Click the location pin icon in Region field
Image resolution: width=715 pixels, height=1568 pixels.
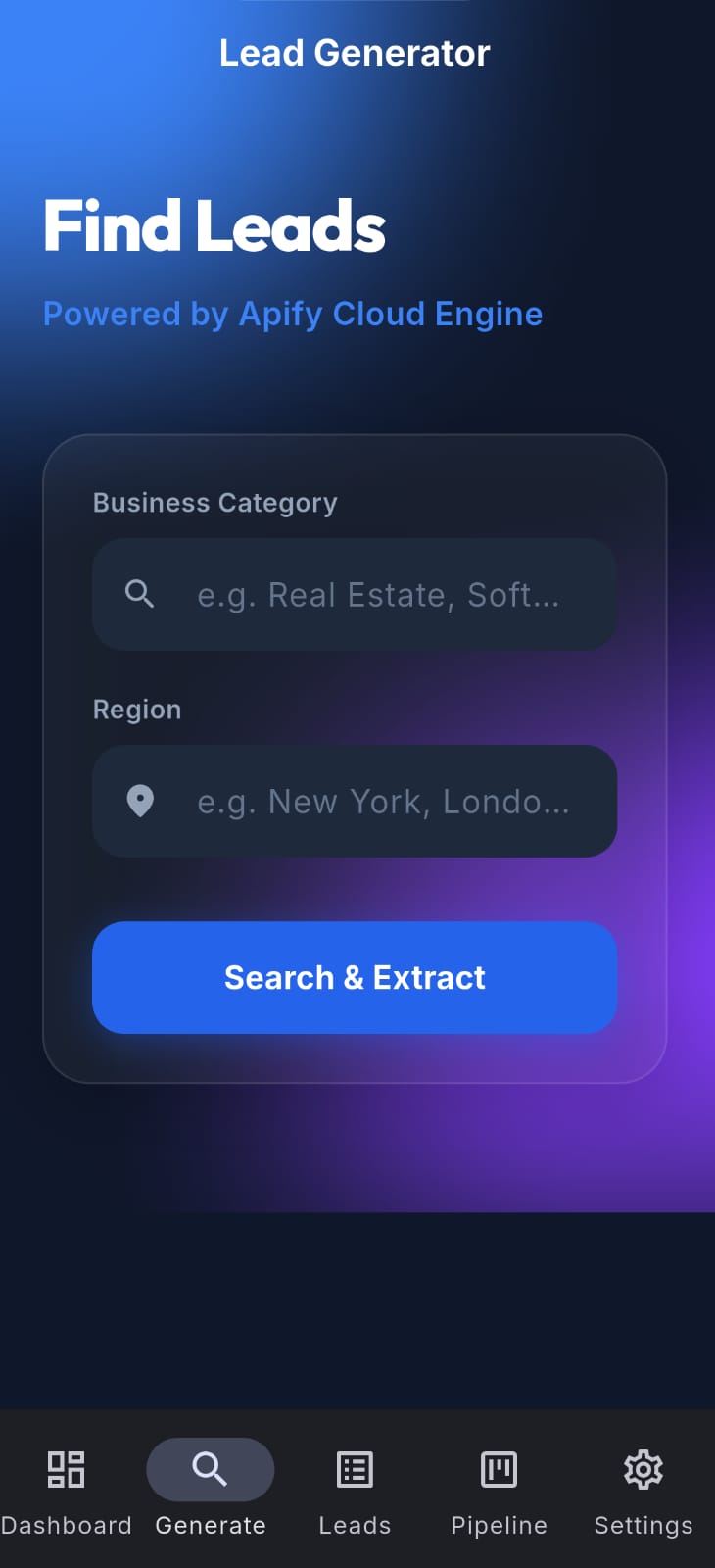tap(141, 801)
